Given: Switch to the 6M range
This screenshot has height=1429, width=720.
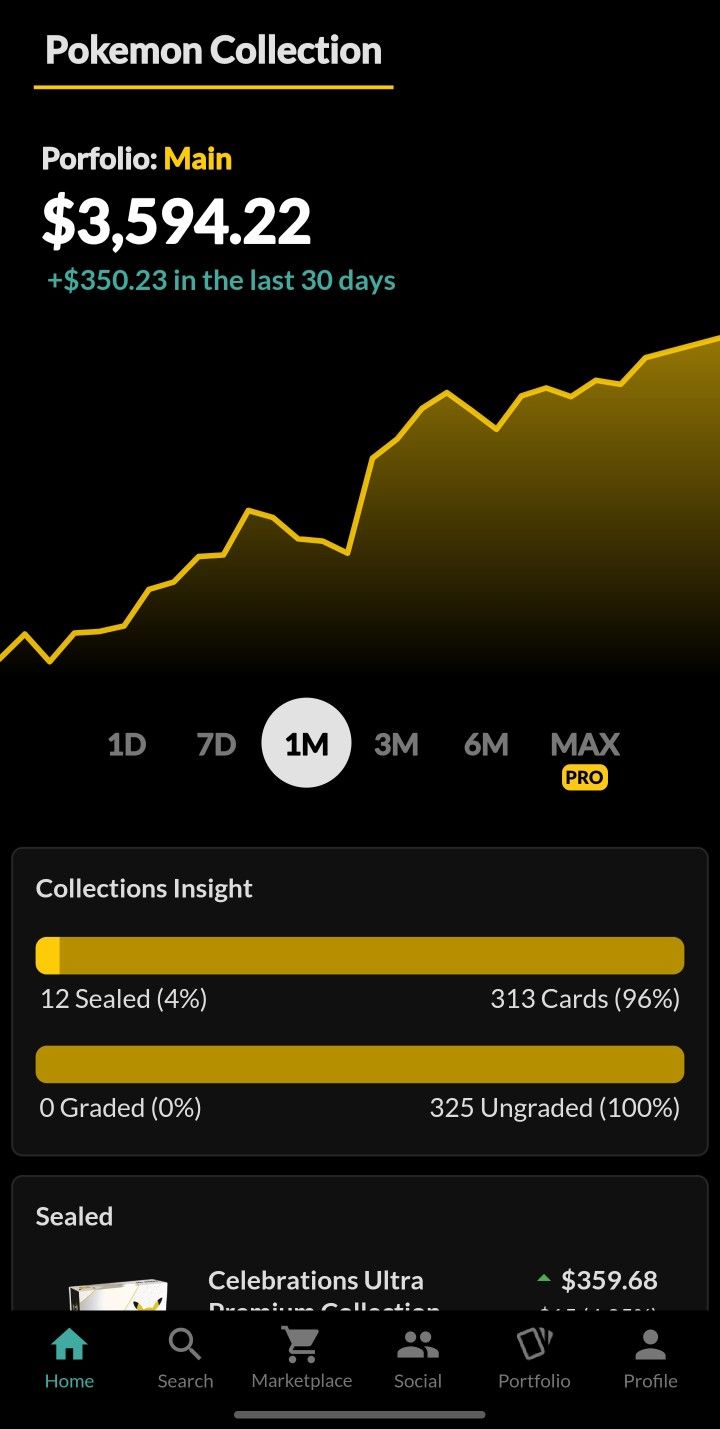Looking at the screenshot, I should click(486, 744).
